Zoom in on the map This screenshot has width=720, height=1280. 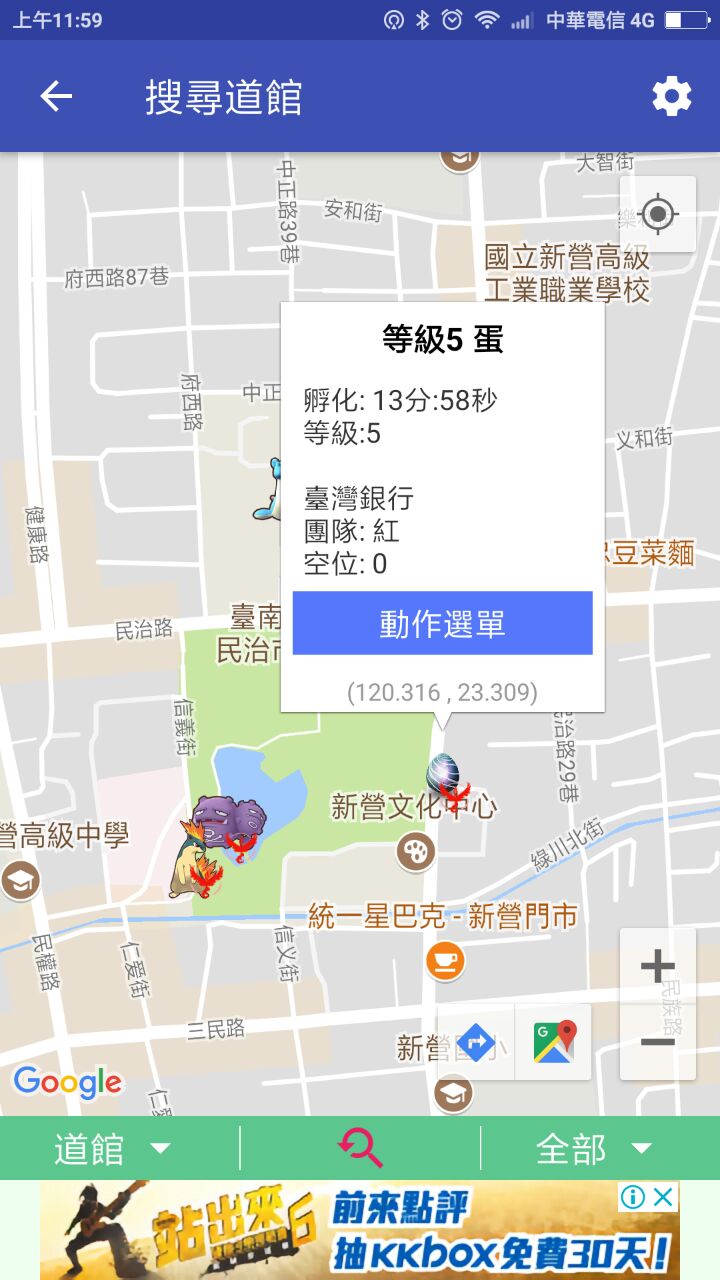[657, 967]
